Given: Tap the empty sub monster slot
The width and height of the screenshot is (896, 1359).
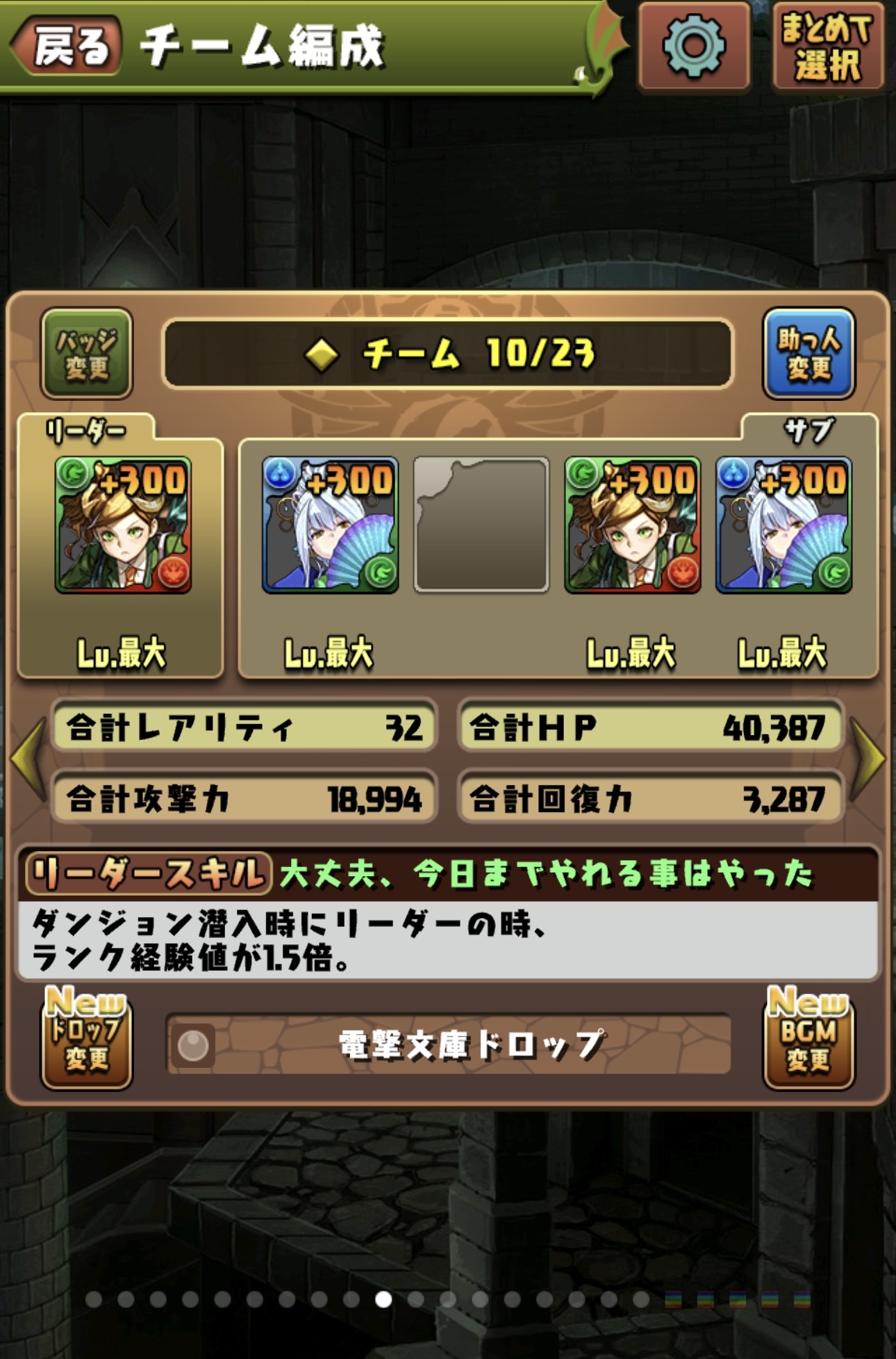Looking at the screenshot, I should coord(481,525).
